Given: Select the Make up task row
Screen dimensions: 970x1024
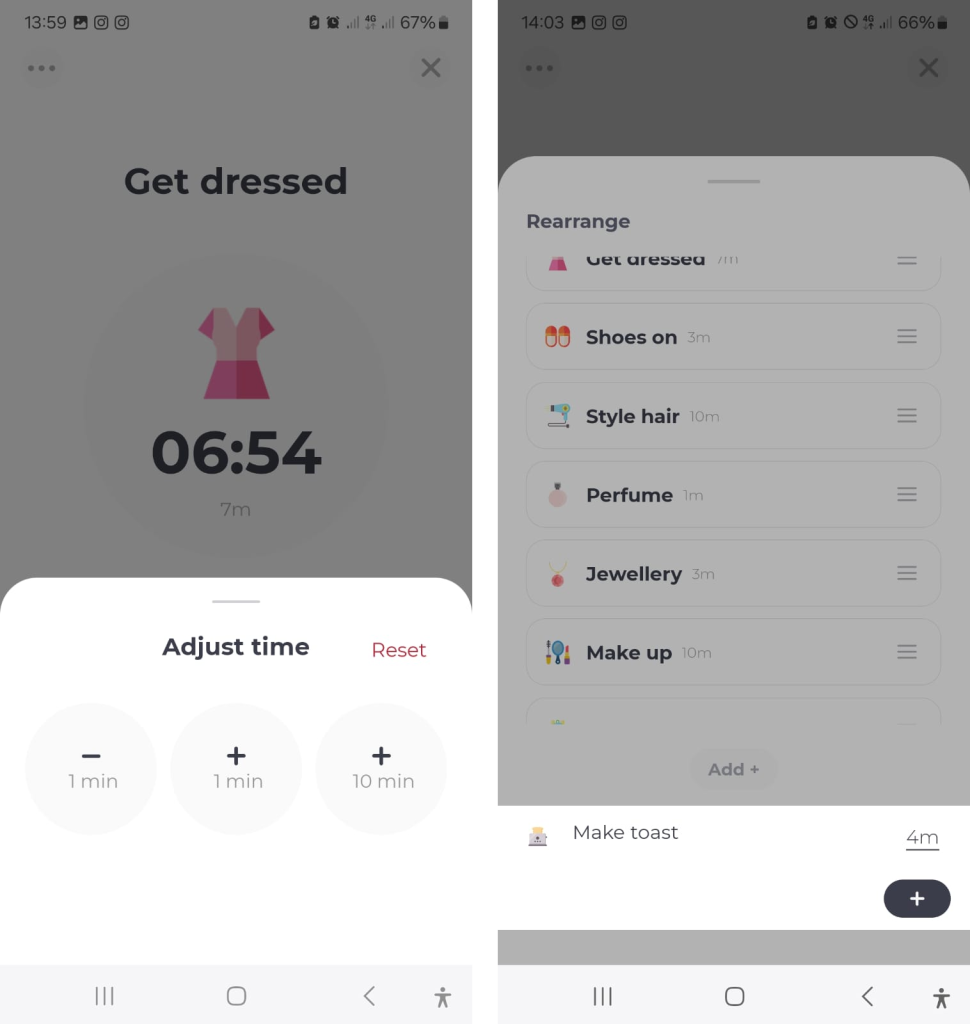Looking at the screenshot, I should [x=700, y=653].
